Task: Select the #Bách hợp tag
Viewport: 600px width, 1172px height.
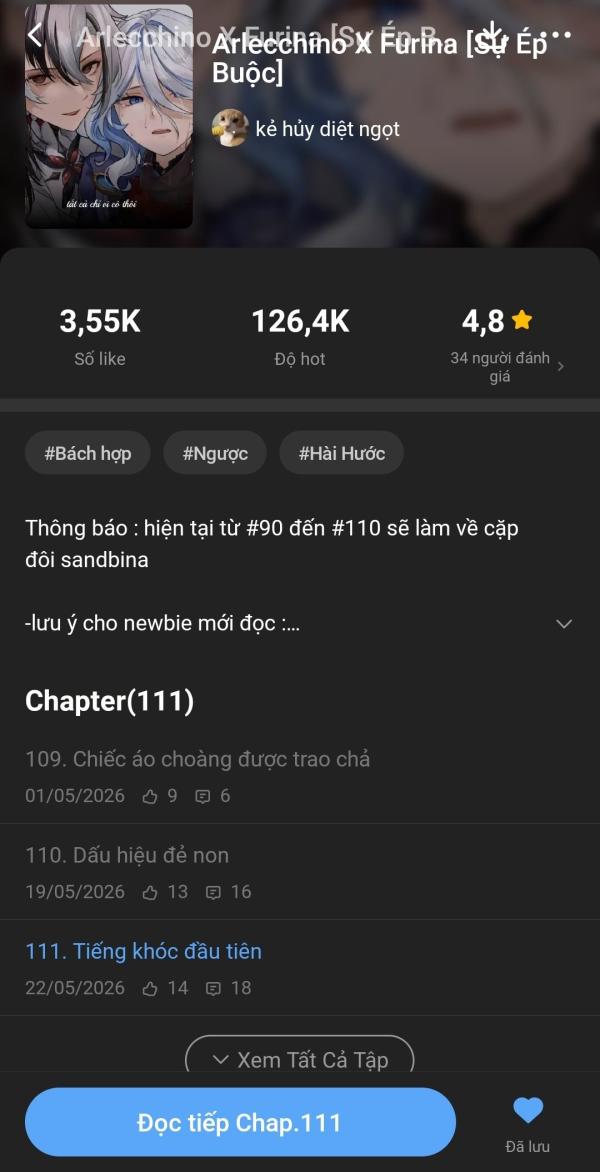Action: 87,453
